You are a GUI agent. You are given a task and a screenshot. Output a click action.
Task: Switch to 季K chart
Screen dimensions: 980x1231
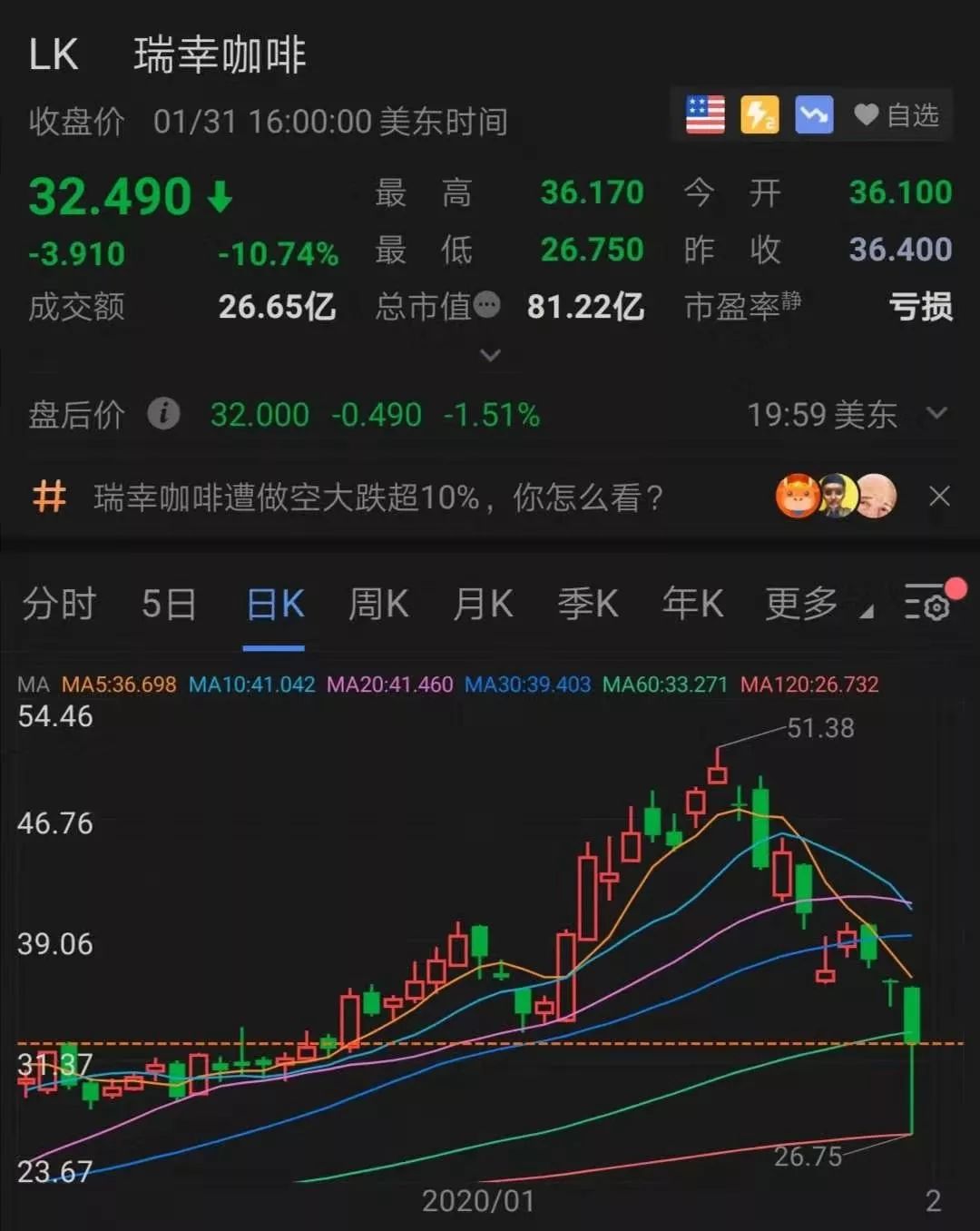(587, 604)
